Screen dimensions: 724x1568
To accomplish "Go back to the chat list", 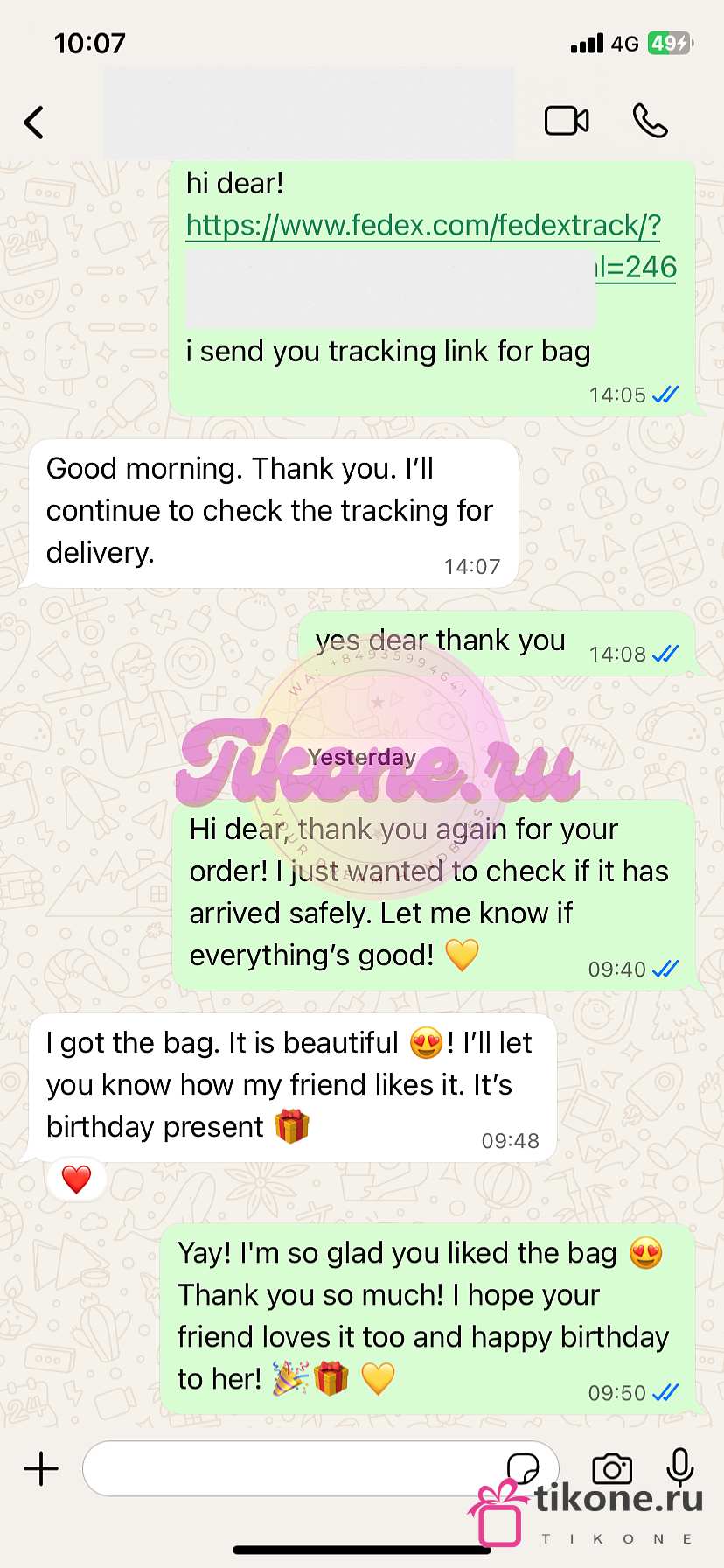I will click(x=34, y=122).
